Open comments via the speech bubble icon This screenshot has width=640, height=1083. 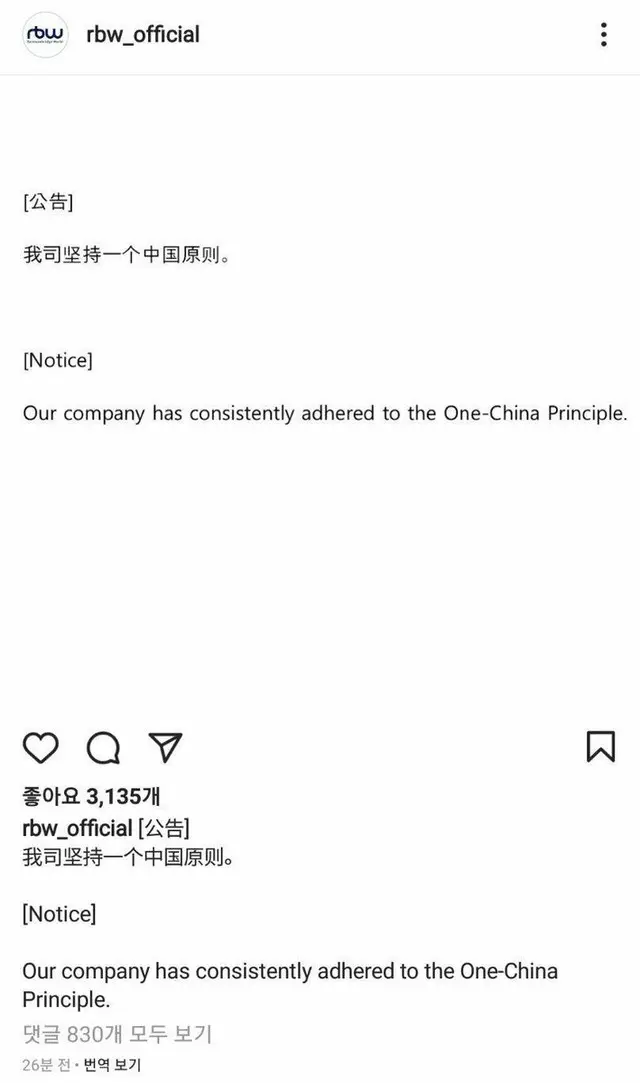click(x=103, y=747)
